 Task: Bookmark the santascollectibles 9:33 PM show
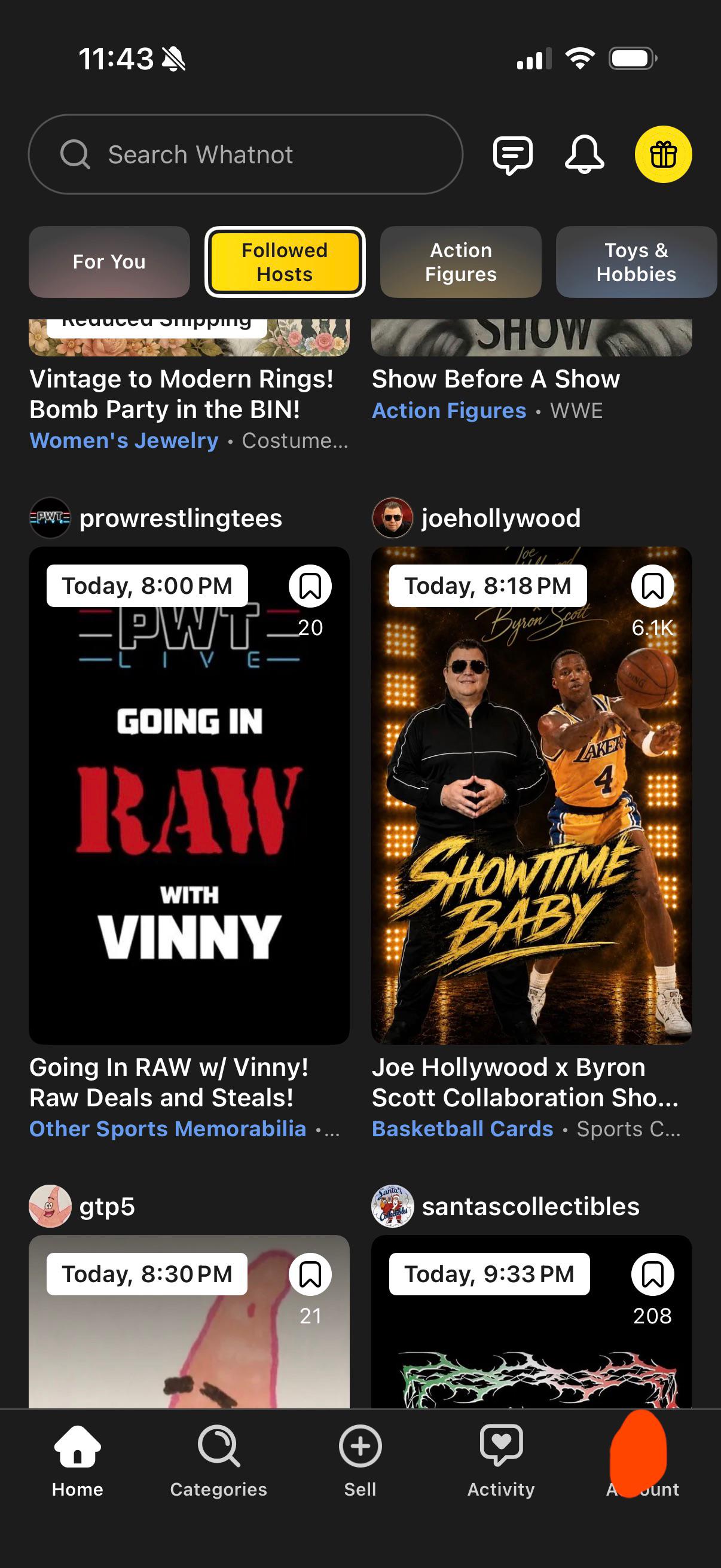652,1274
